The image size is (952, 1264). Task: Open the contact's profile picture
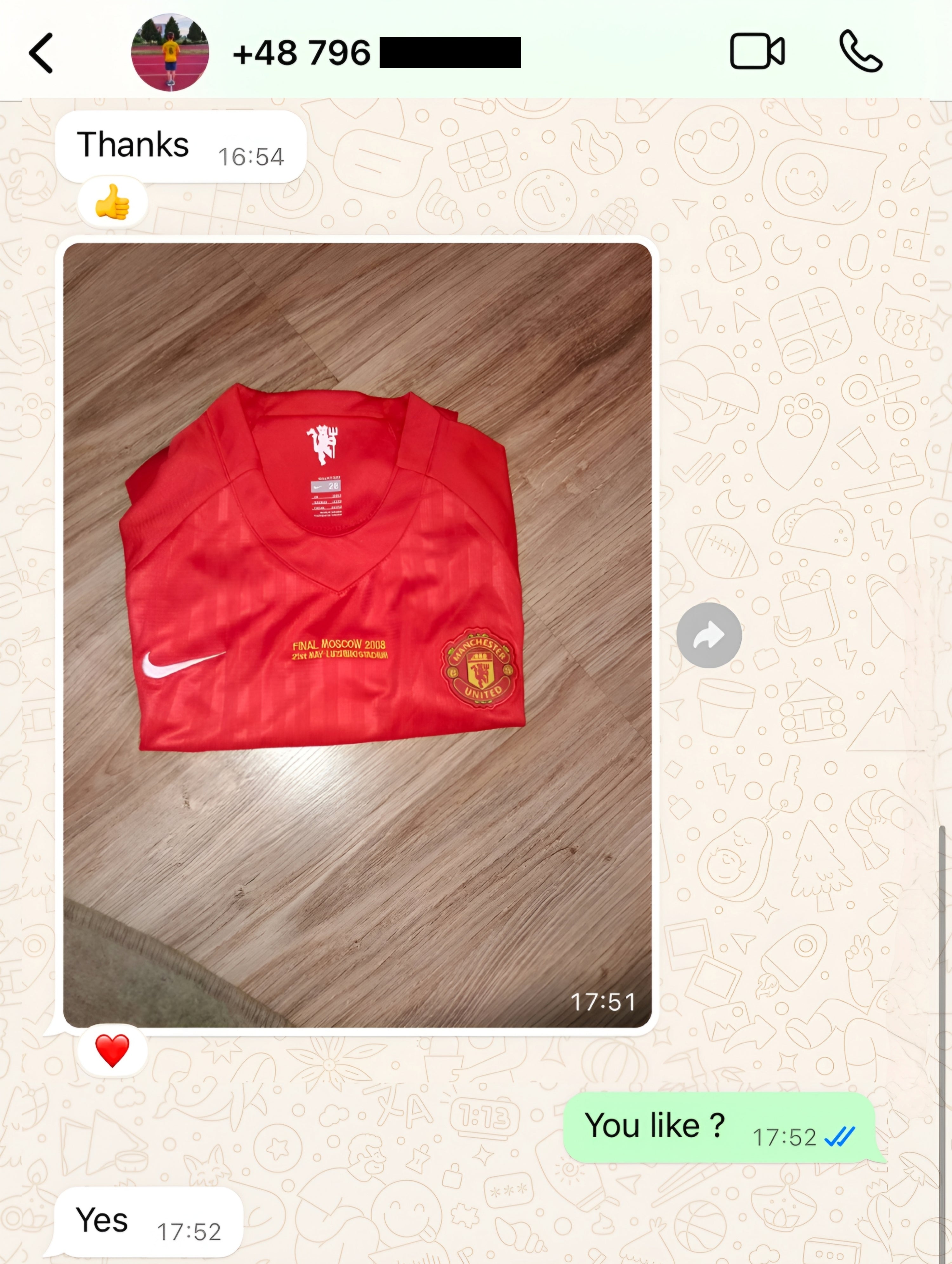(x=170, y=53)
